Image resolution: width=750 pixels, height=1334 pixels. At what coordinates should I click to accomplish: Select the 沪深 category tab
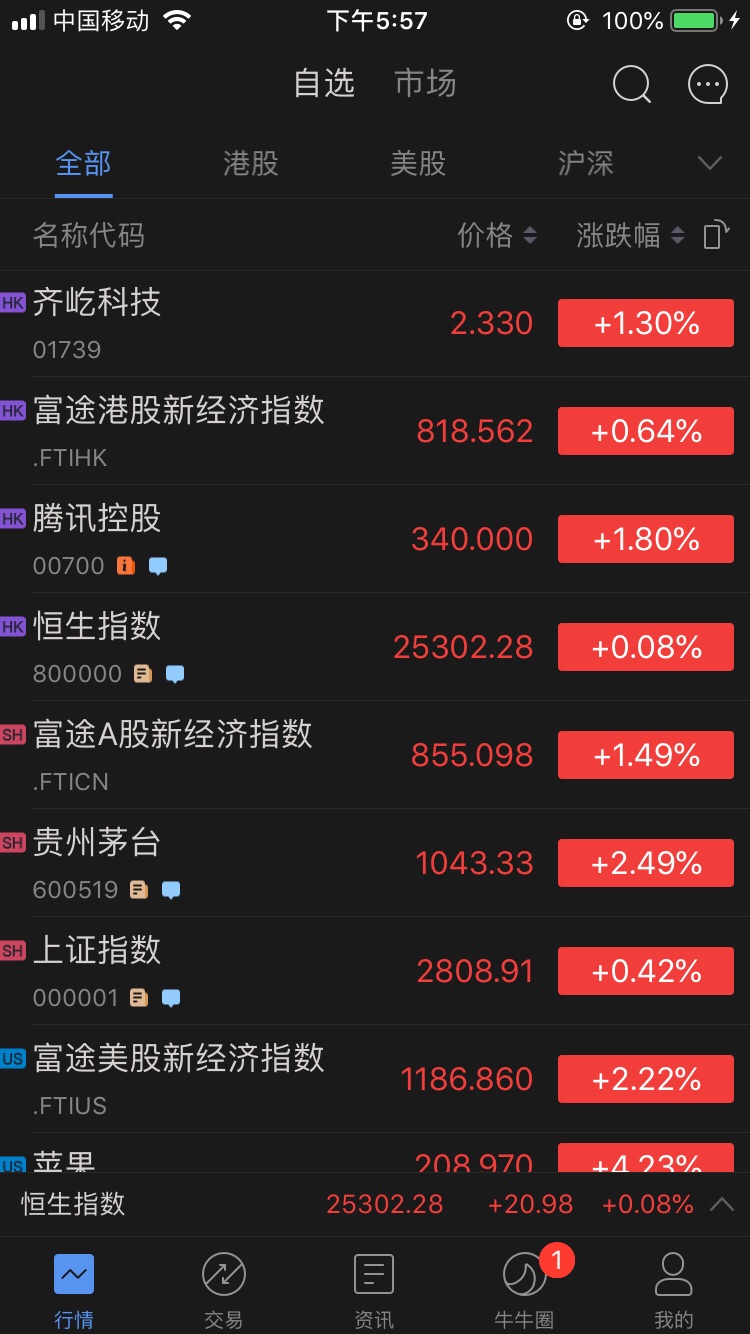pos(585,164)
